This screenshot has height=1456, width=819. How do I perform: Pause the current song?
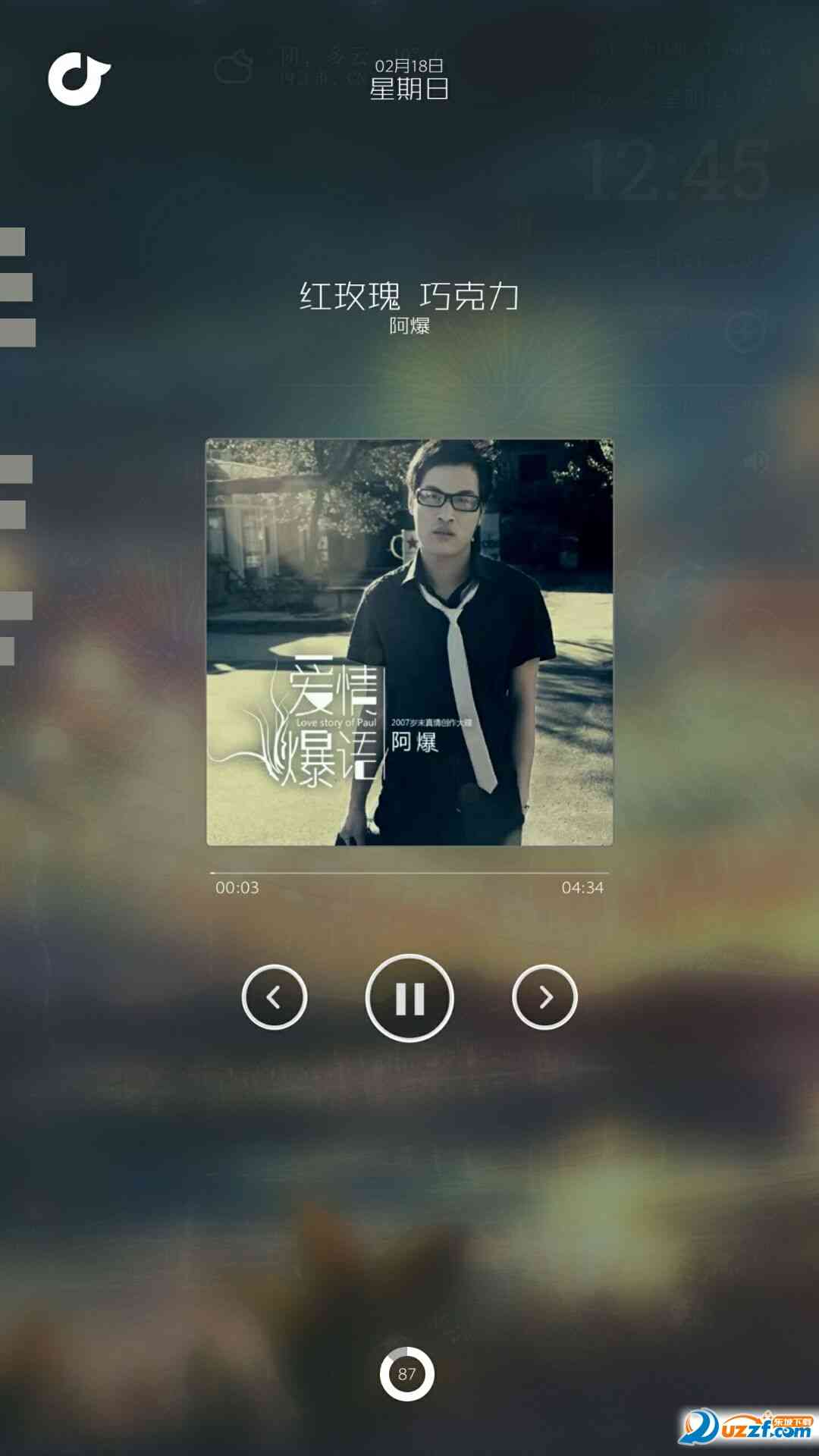[x=409, y=998]
